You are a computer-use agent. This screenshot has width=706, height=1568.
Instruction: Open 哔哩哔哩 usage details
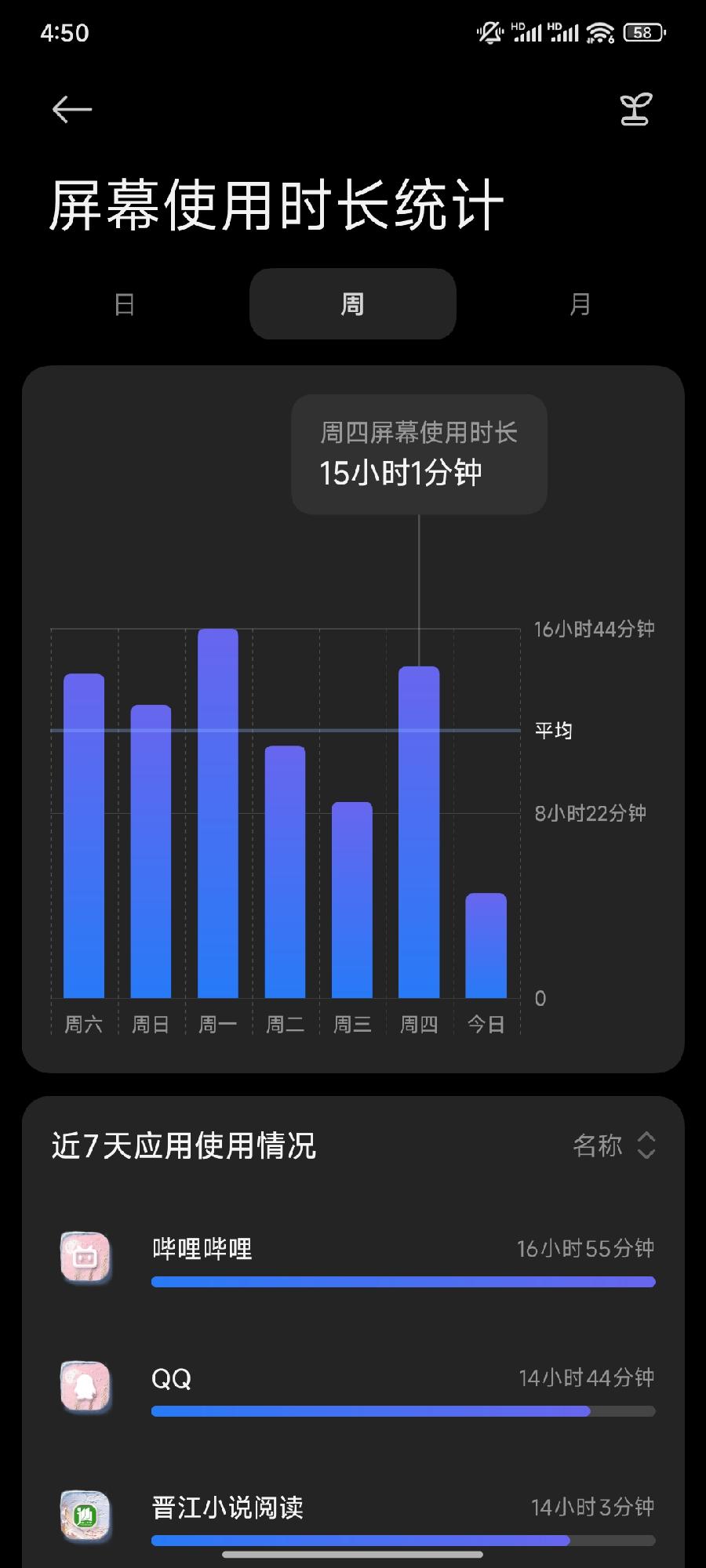pos(353,1258)
